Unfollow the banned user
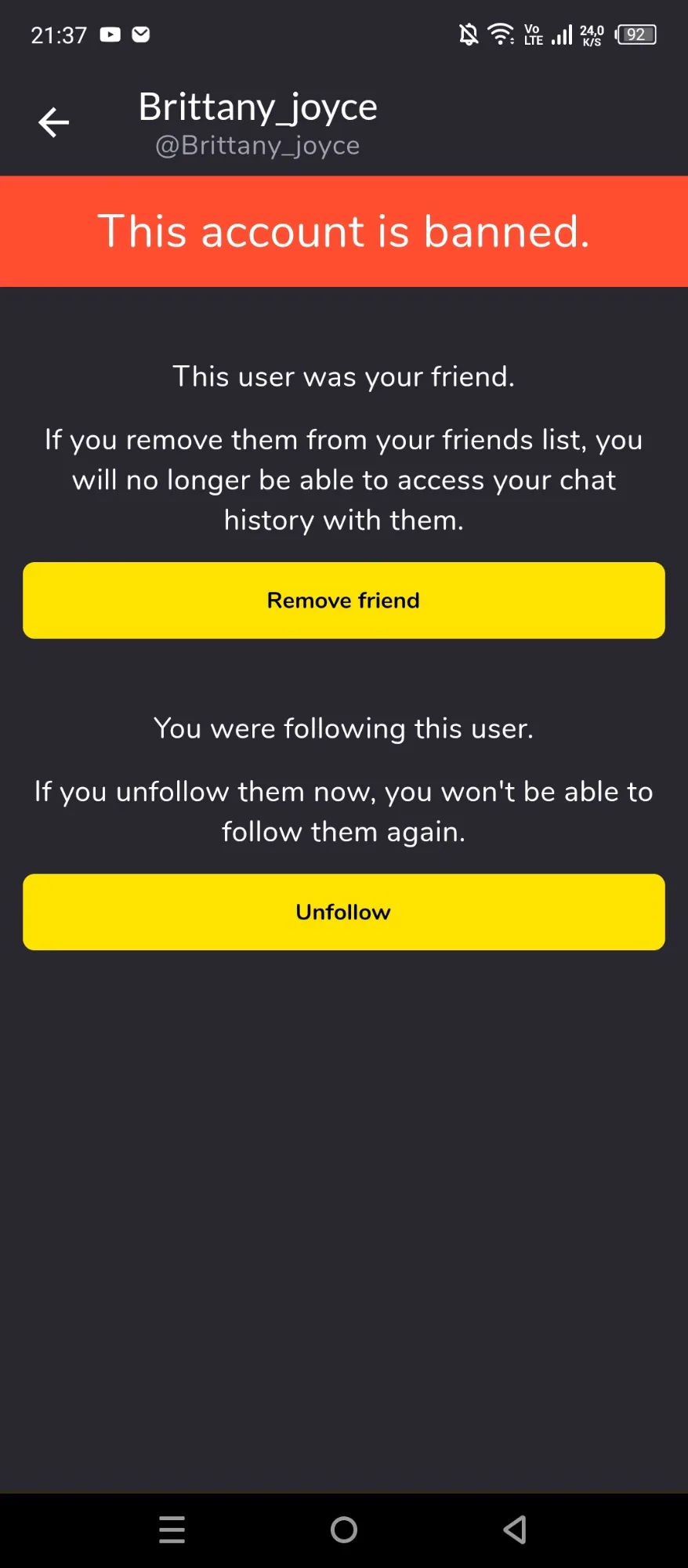This screenshot has height=1568, width=688. click(x=344, y=913)
